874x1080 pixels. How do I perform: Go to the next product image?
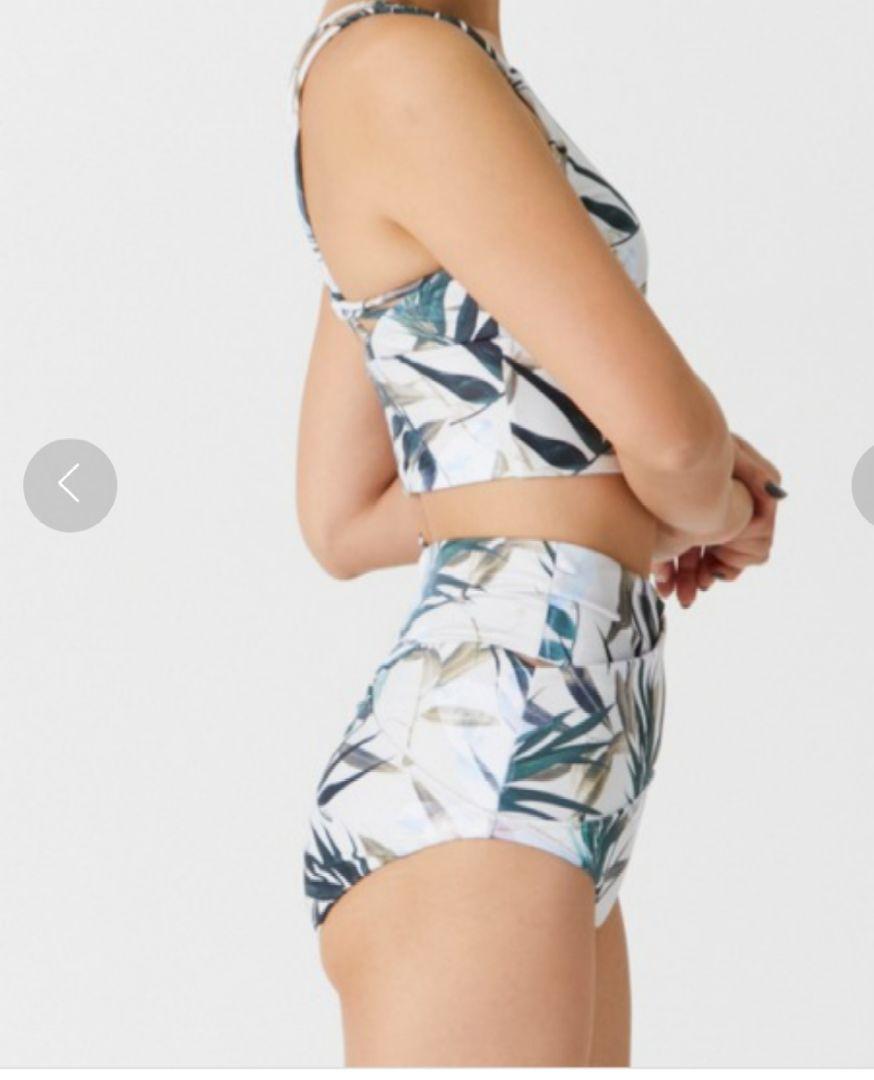pyautogui.click(x=866, y=485)
